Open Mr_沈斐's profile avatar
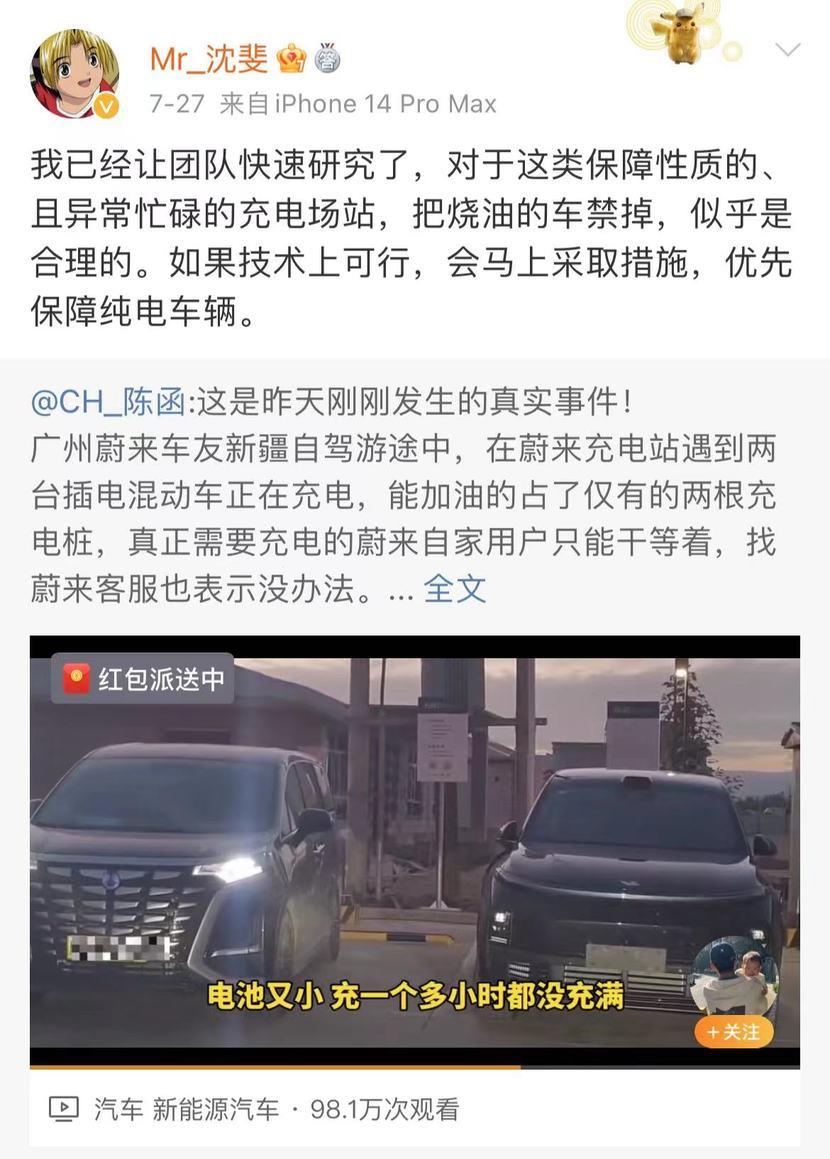 (73, 73)
